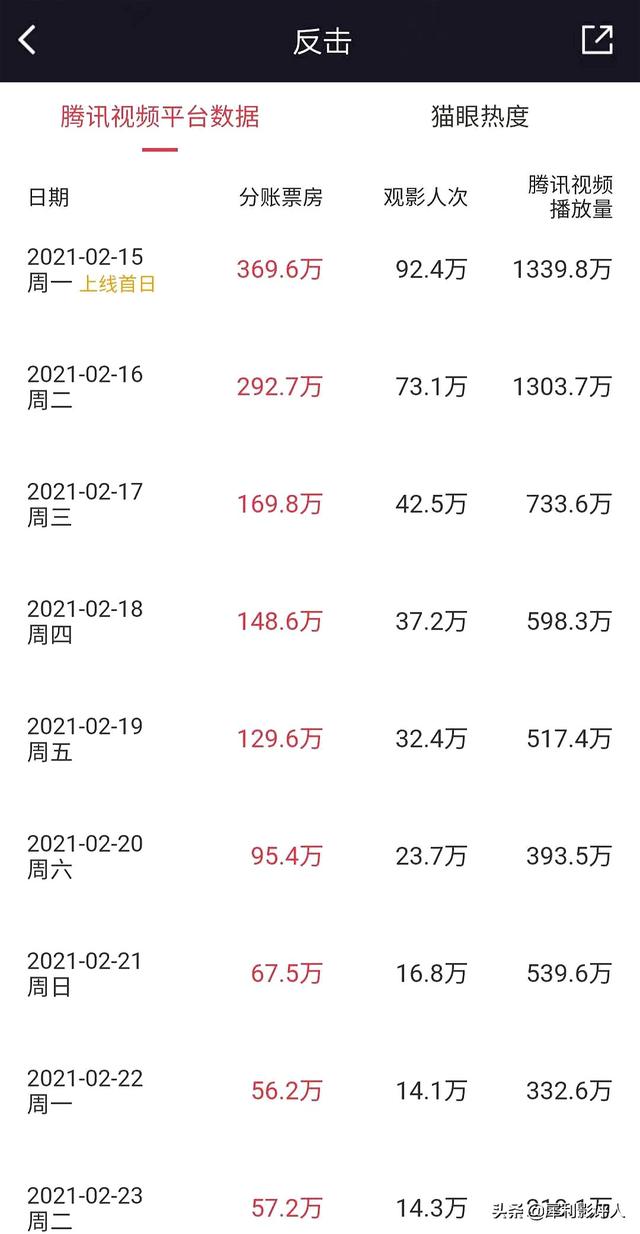Select the 腾讯视频平台数据 tab
Screen dimensions: 640x1234
coord(160,116)
